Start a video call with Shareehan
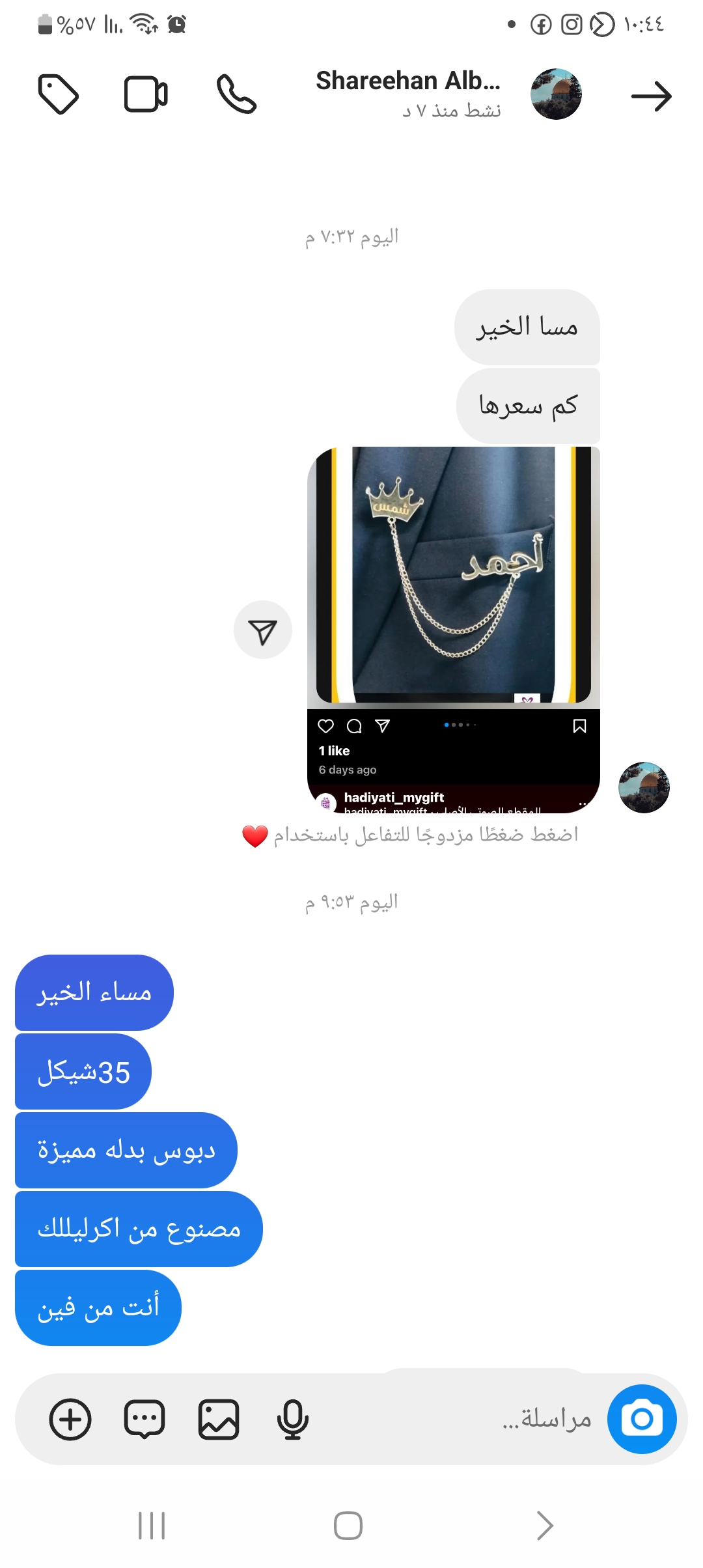This screenshot has height=1568, width=703. [146, 94]
